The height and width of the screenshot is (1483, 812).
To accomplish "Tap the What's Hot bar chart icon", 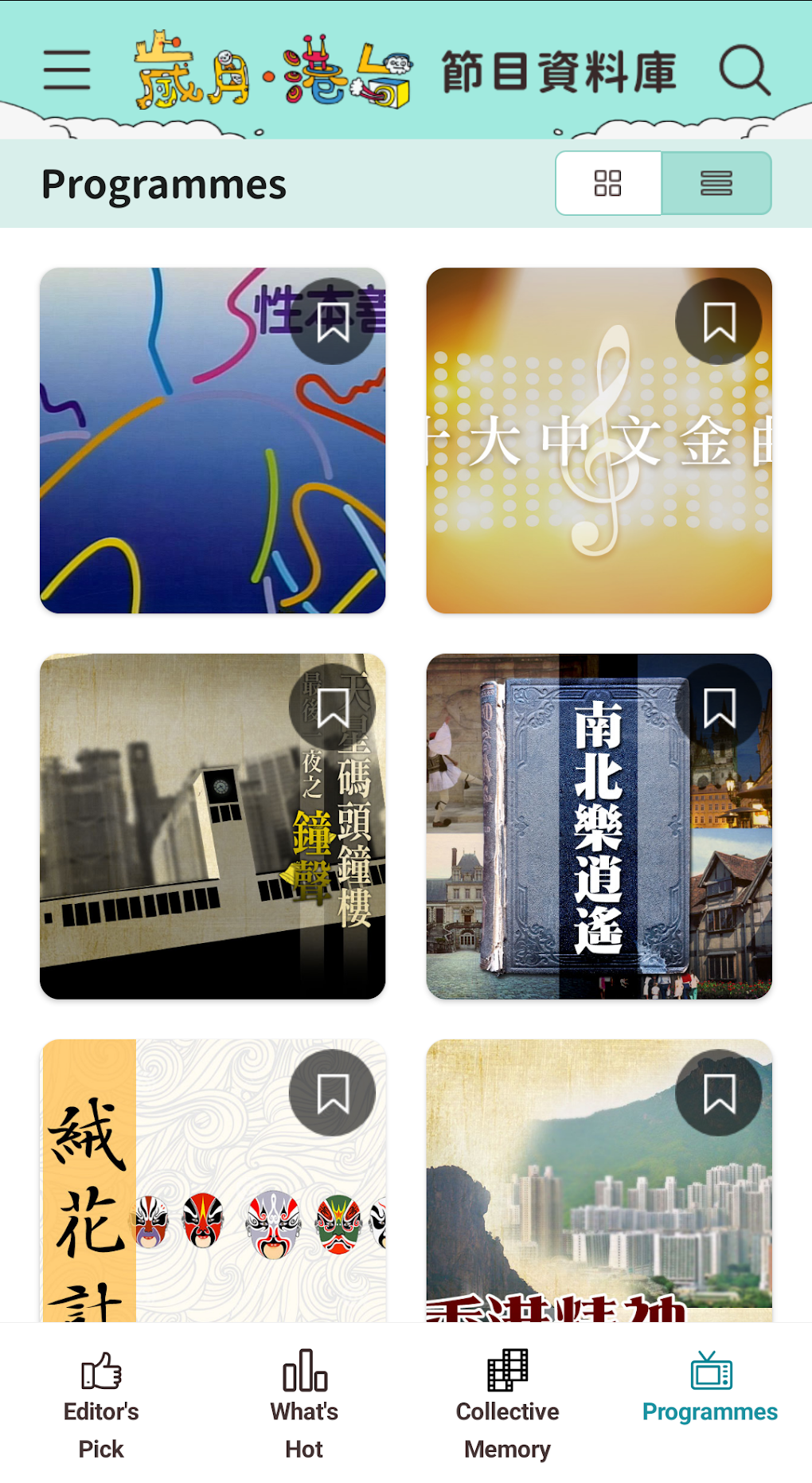I will click(x=305, y=1370).
